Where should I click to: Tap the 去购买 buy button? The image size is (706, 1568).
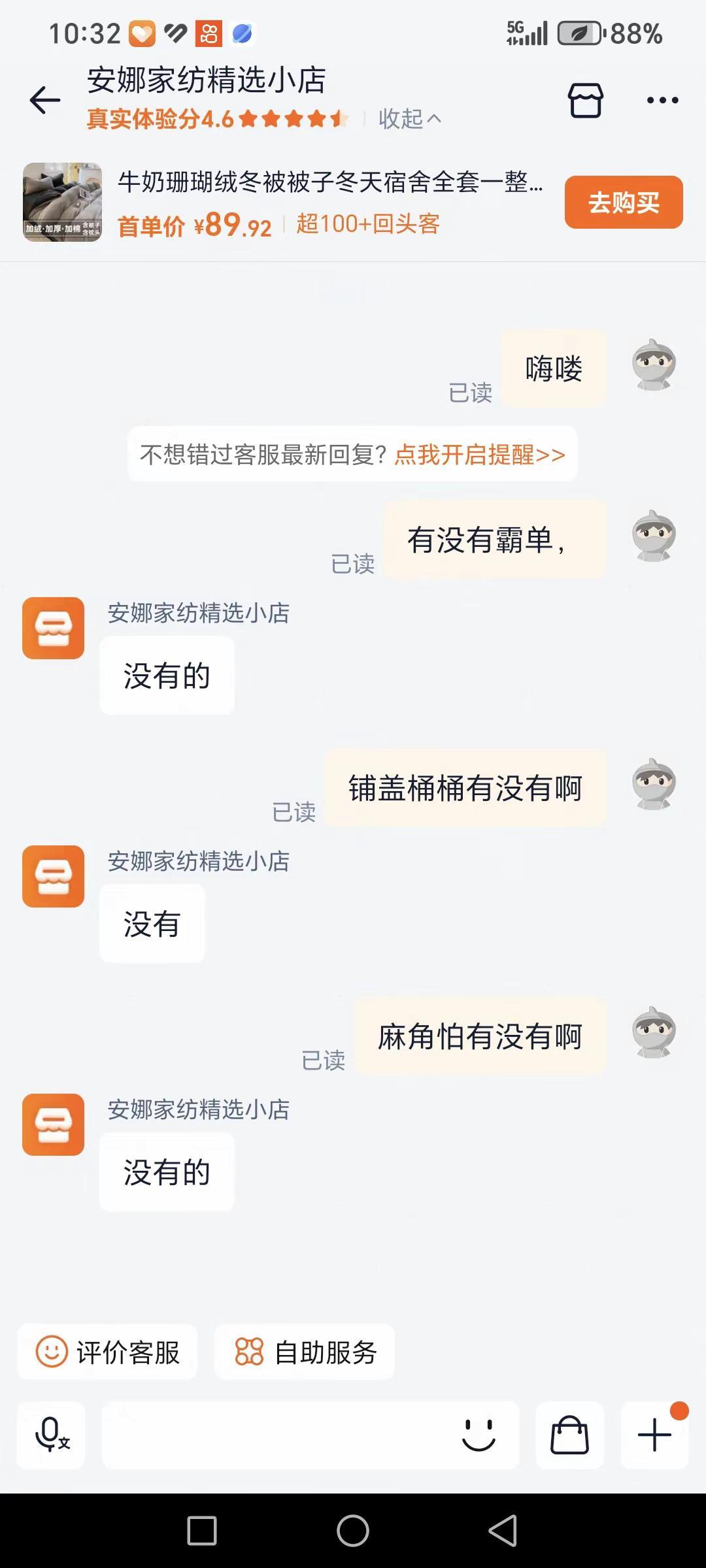coord(622,203)
